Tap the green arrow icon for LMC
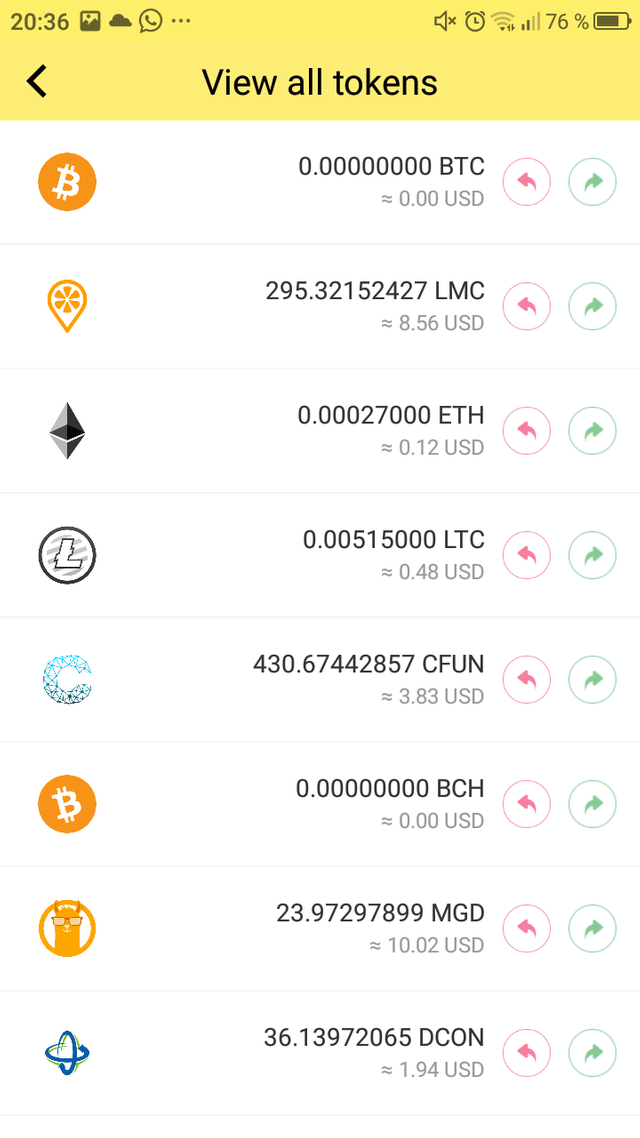The height and width of the screenshot is (1138, 640). pos(592,306)
